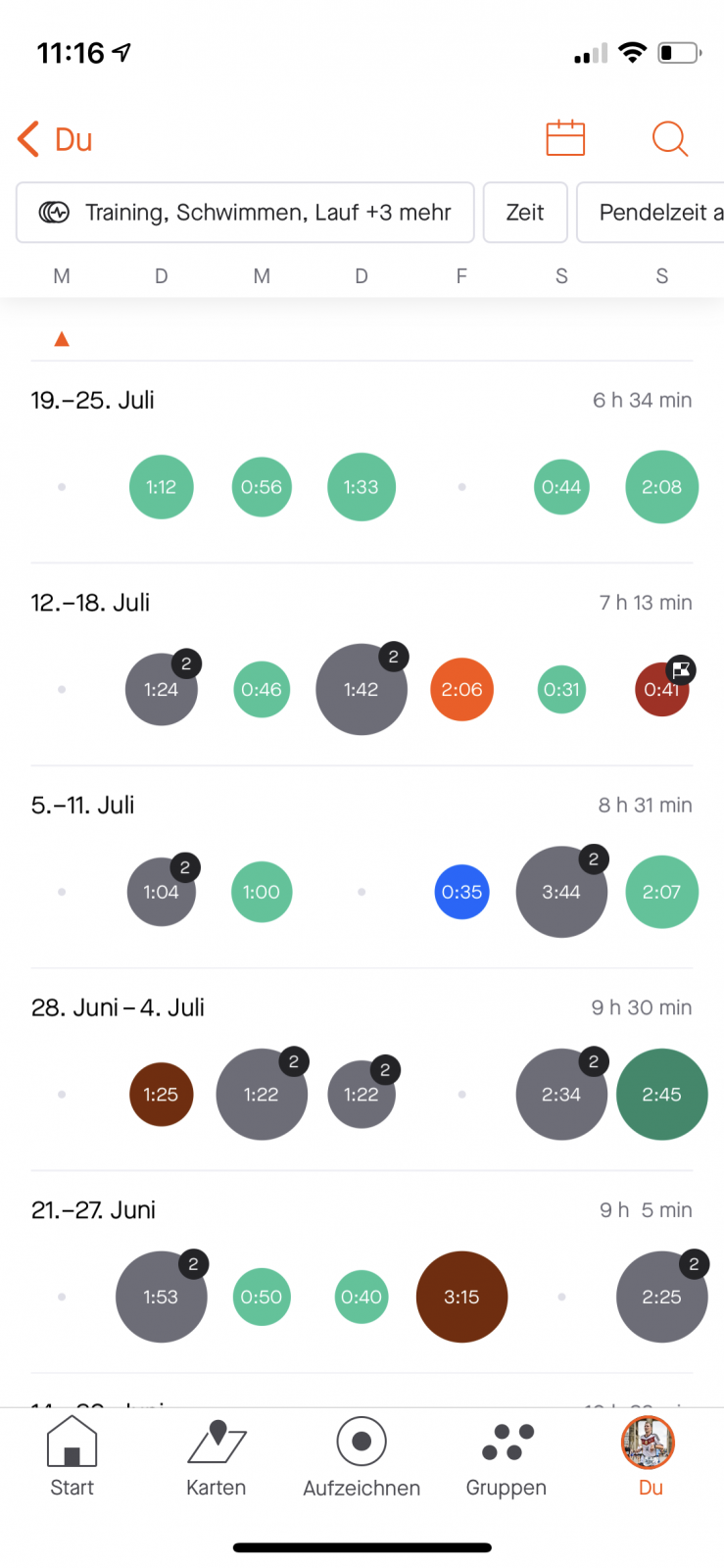Open the 2:08 activity in 19.–25. Juli
This screenshot has width=724, height=1568.
(661, 487)
